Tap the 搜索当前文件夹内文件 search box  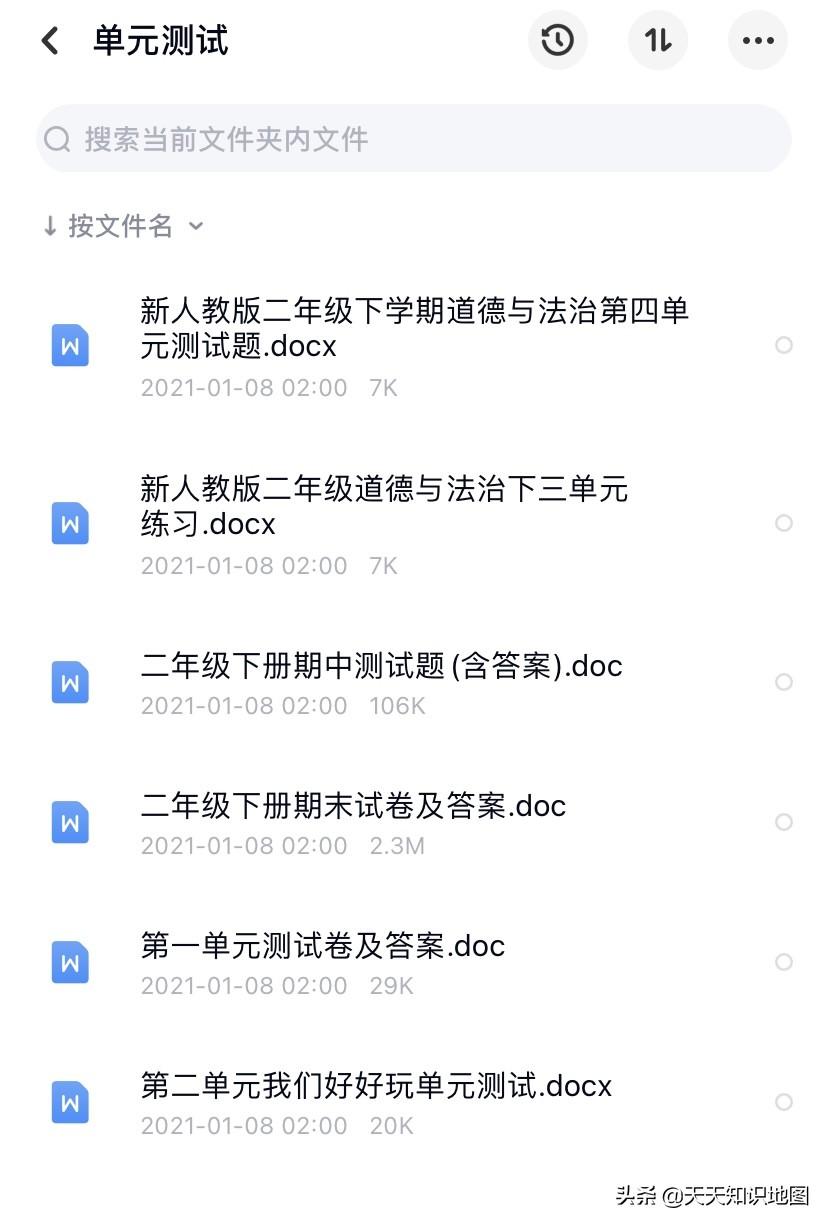point(413,139)
